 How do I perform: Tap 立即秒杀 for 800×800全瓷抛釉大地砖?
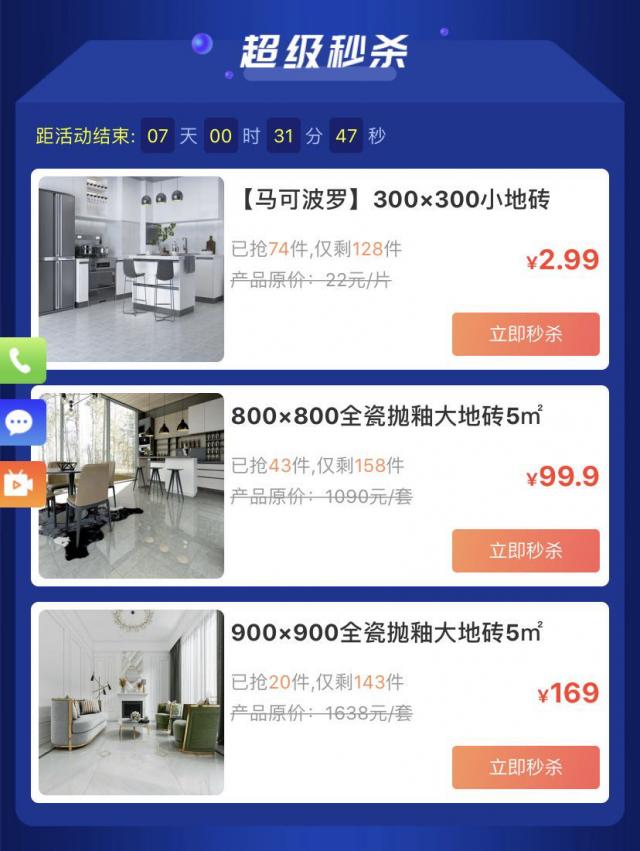pyautogui.click(x=525, y=551)
